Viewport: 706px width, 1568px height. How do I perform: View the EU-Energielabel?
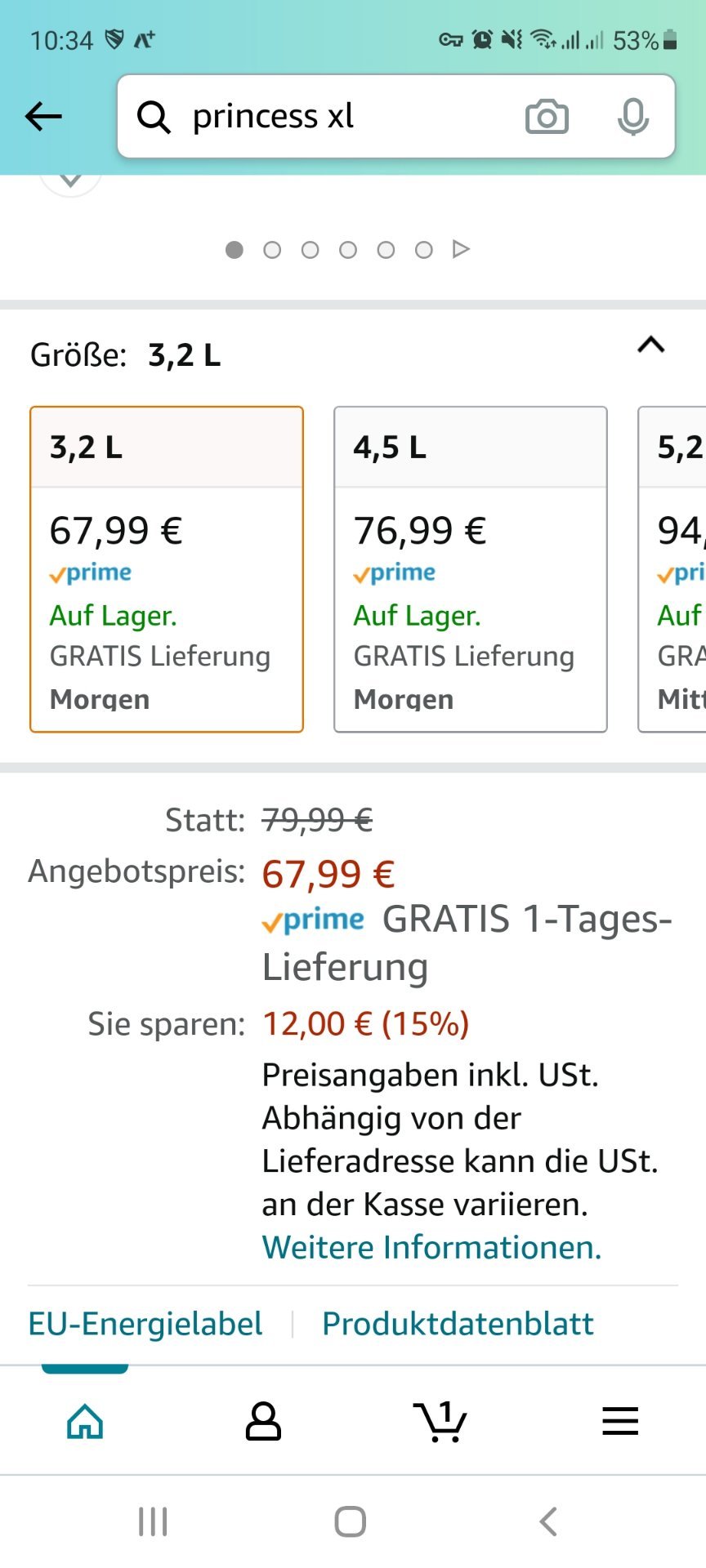145,1324
